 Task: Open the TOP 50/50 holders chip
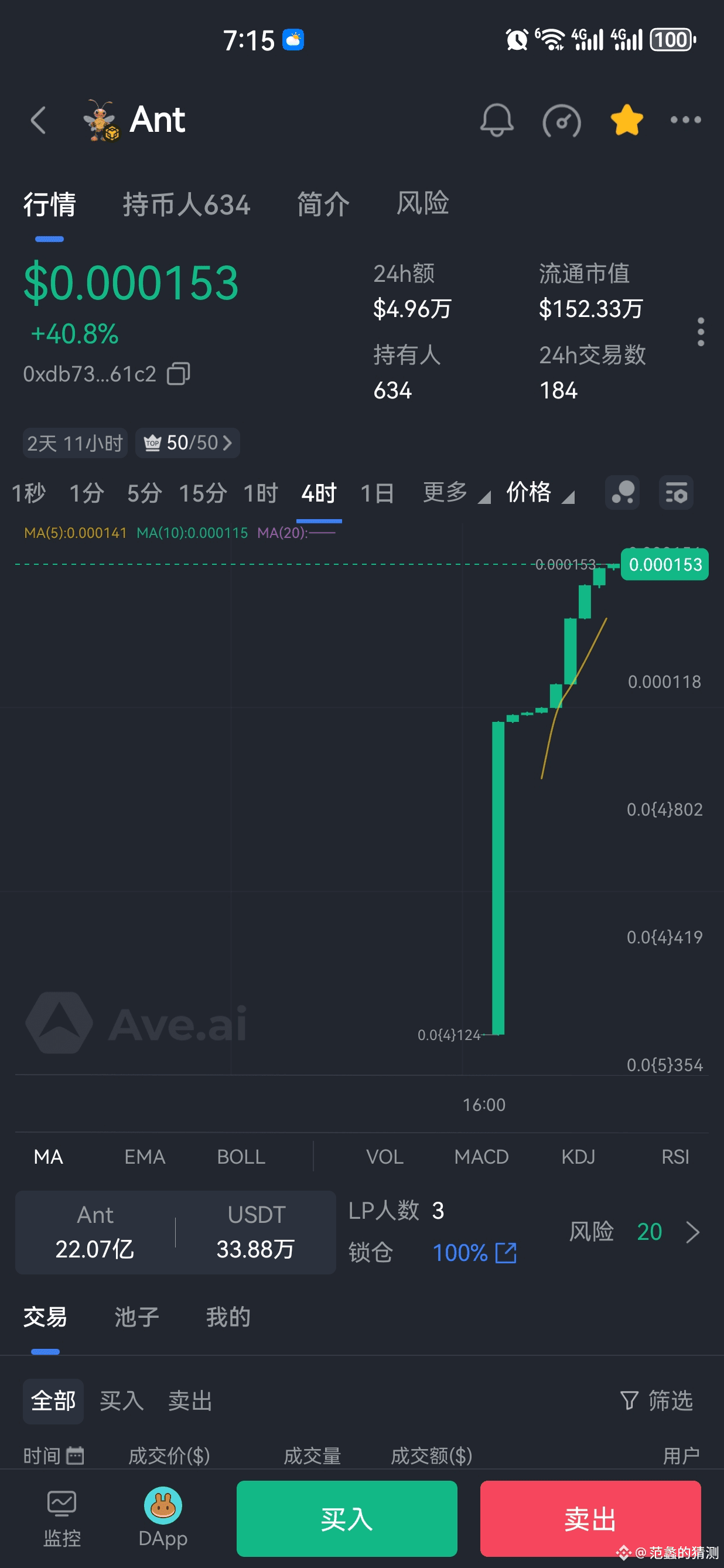coord(187,442)
